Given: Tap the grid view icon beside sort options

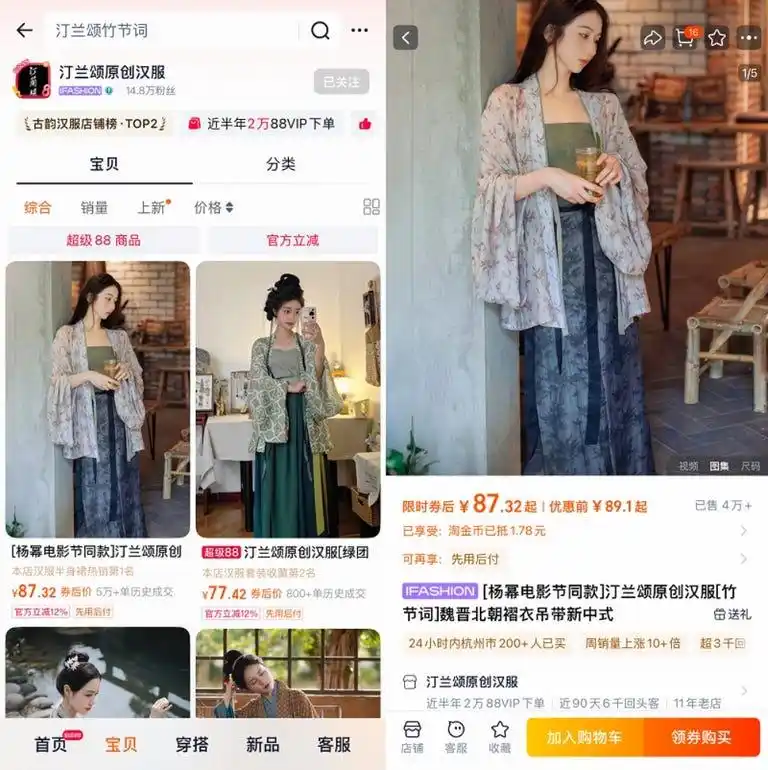Looking at the screenshot, I should click(x=371, y=207).
